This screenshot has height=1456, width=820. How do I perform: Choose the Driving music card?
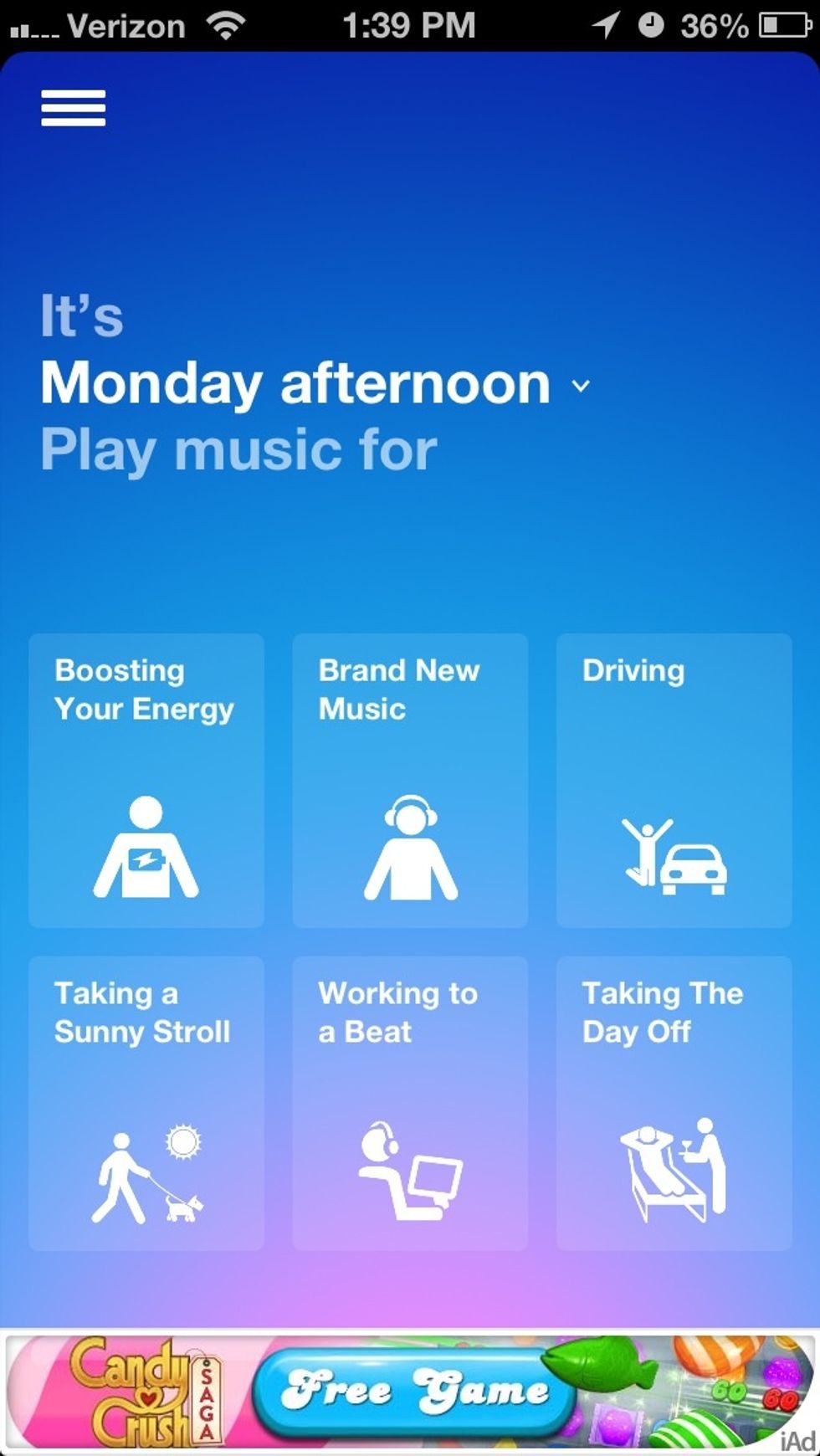674,781
